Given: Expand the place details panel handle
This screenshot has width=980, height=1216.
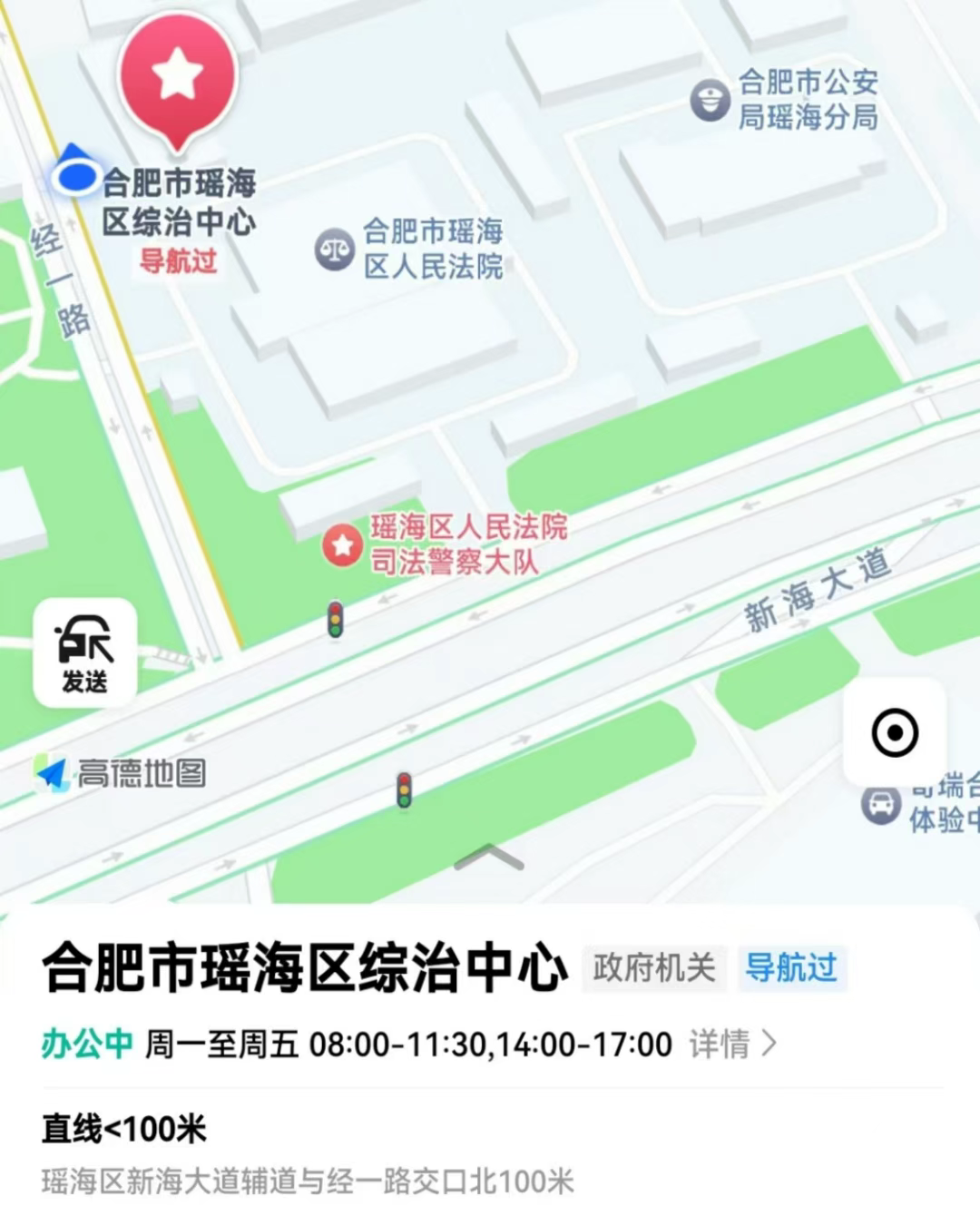Looking at the screenshot, I should [489, 857].
